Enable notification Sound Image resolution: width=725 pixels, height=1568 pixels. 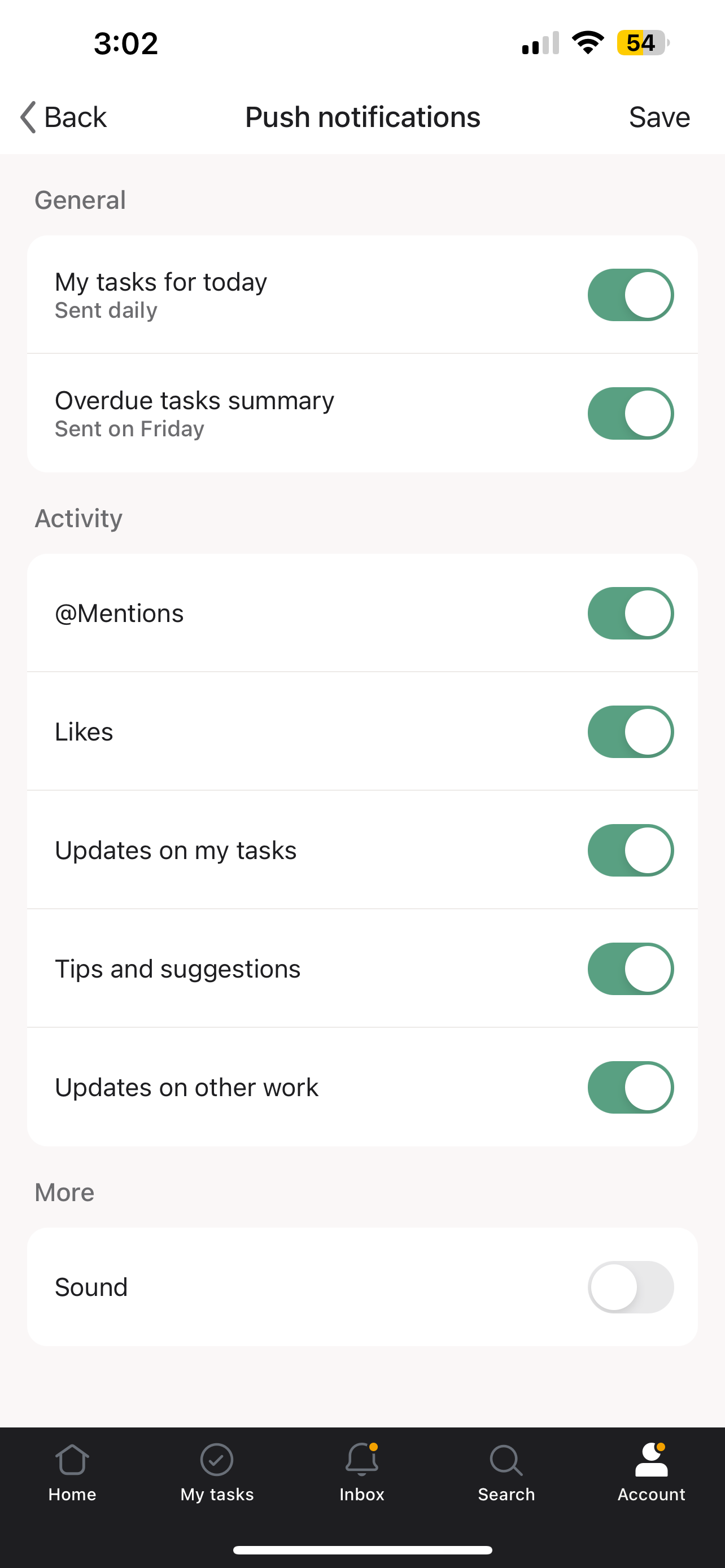point(631,1287)
